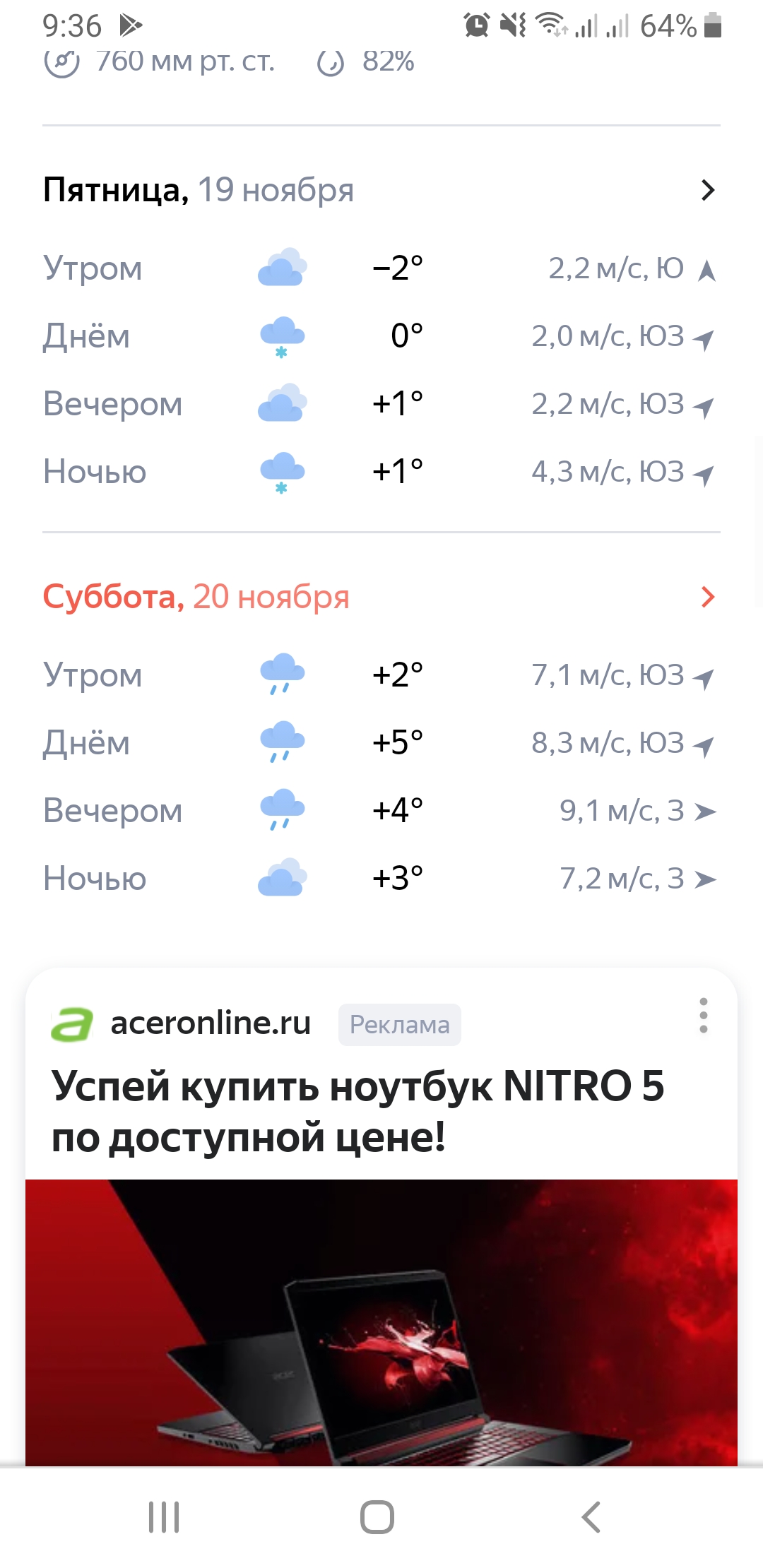Open Saturday 20 November detailed forecast
Image resolution: width=763 pixels, height=1568 pixels.
tap(707, 597)
